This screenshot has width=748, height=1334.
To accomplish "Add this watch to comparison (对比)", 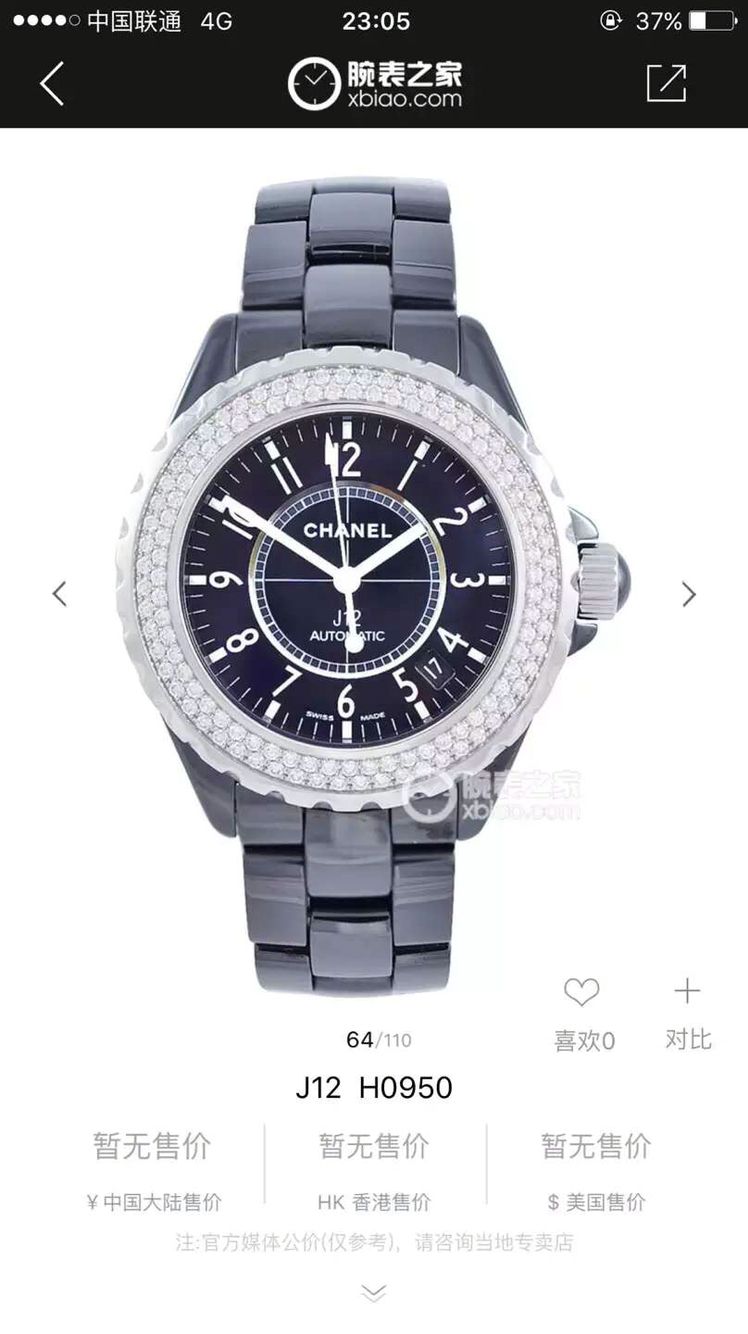I will coord(687,993).
